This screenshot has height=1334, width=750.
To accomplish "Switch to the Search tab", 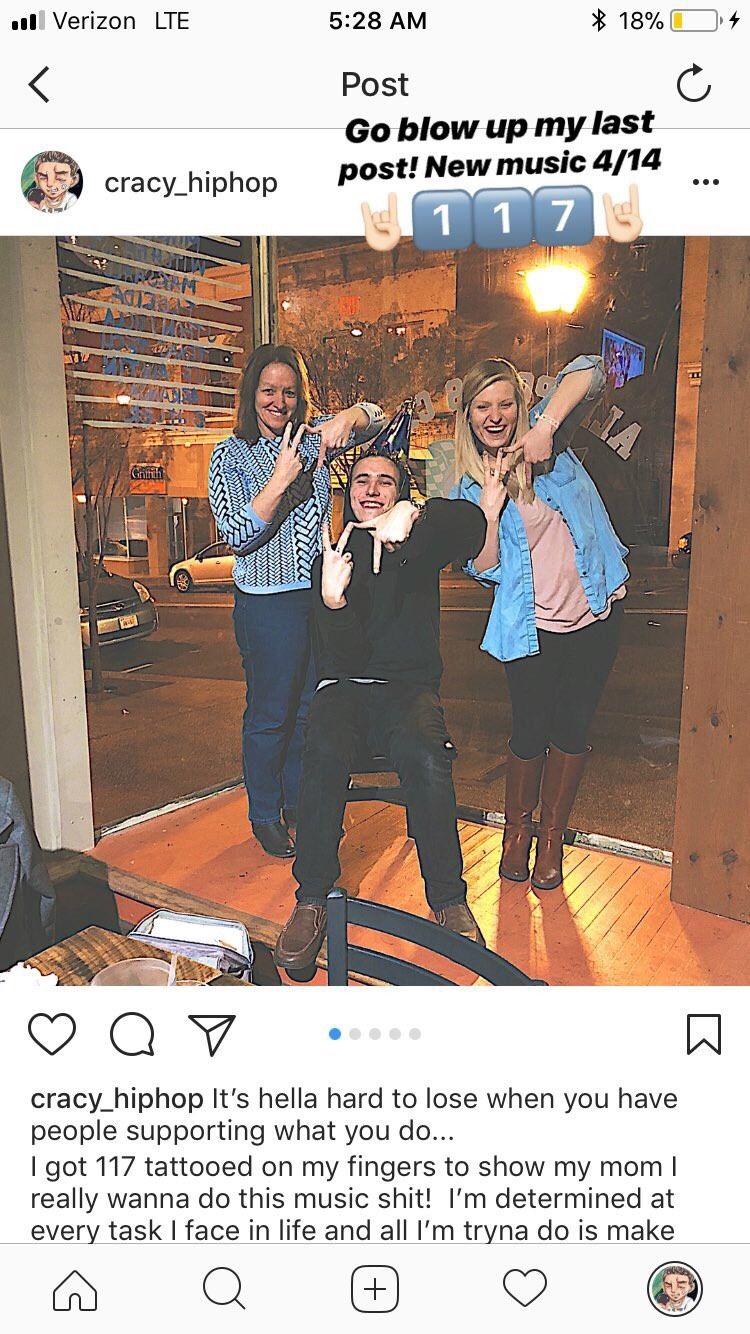I will point(225,1289).
